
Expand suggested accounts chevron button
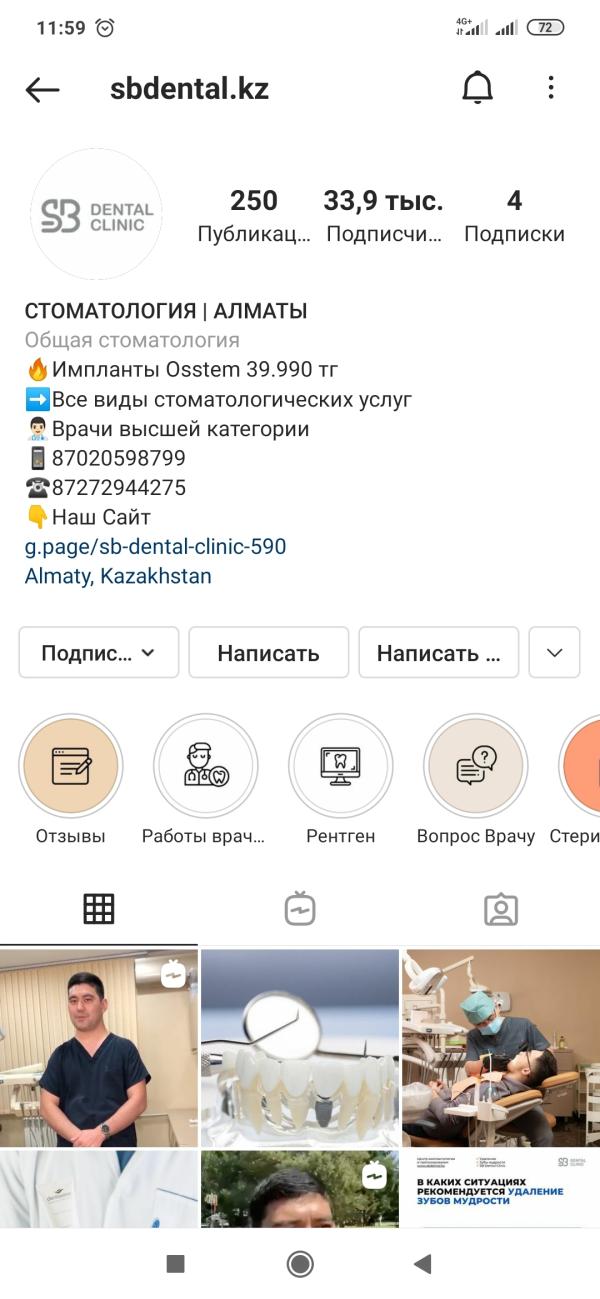tap(554, 653)
